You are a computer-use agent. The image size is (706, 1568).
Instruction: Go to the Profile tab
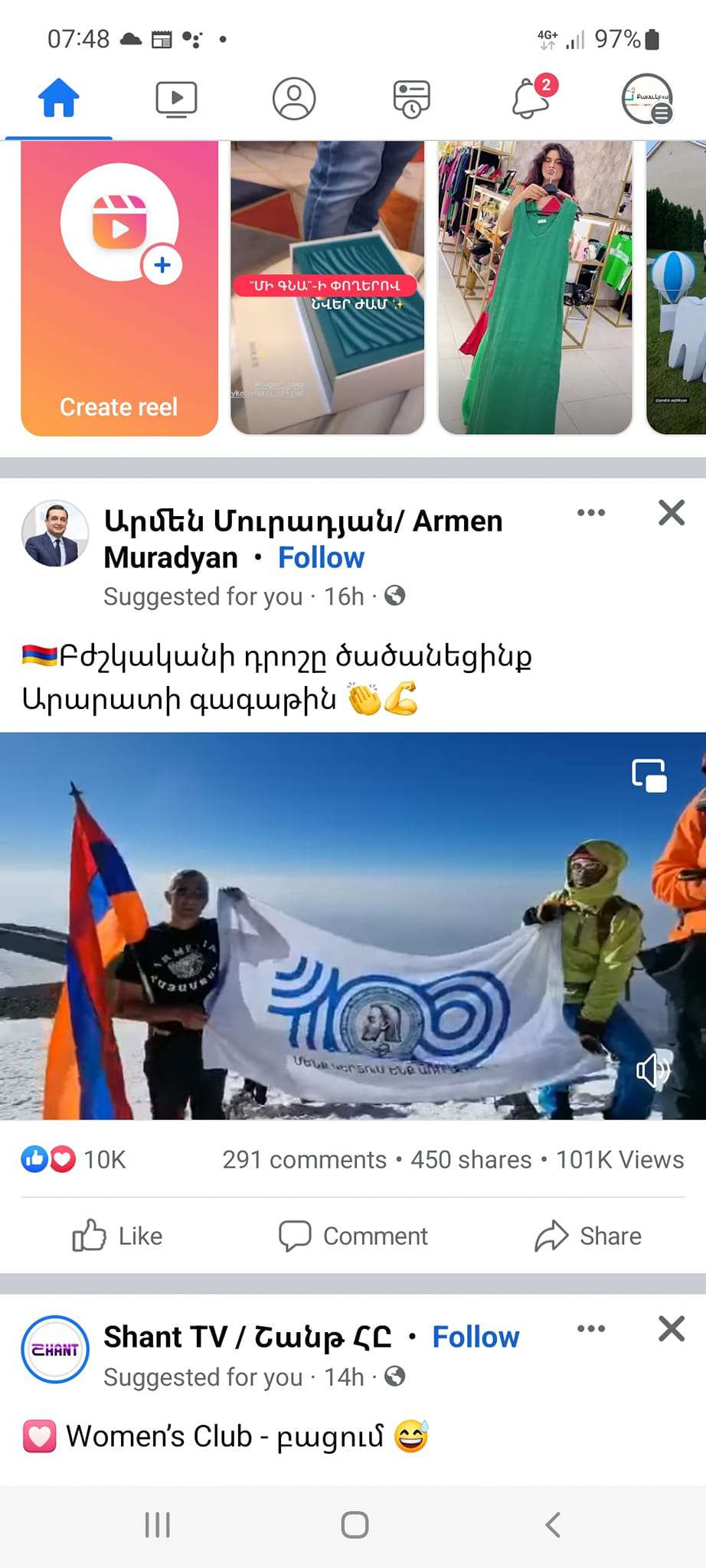(x=294, y=99)
